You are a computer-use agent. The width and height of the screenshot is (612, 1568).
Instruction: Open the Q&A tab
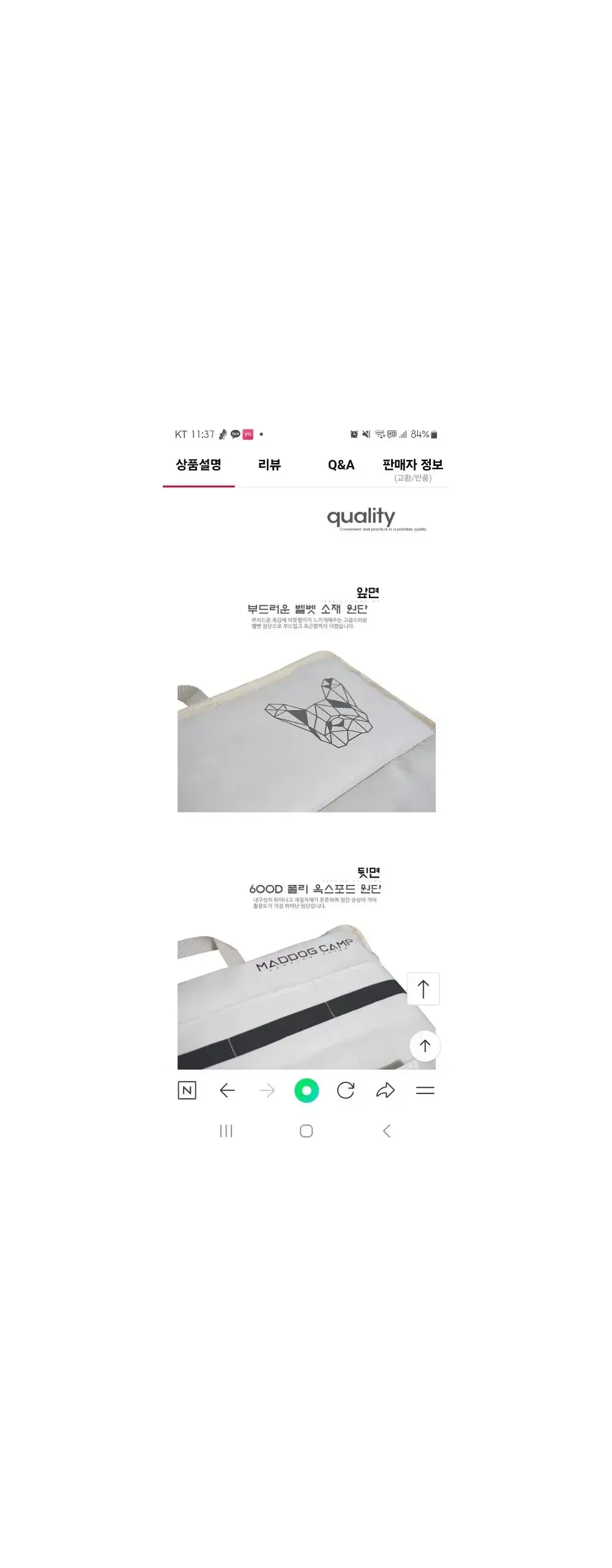(x=341, y=465)
